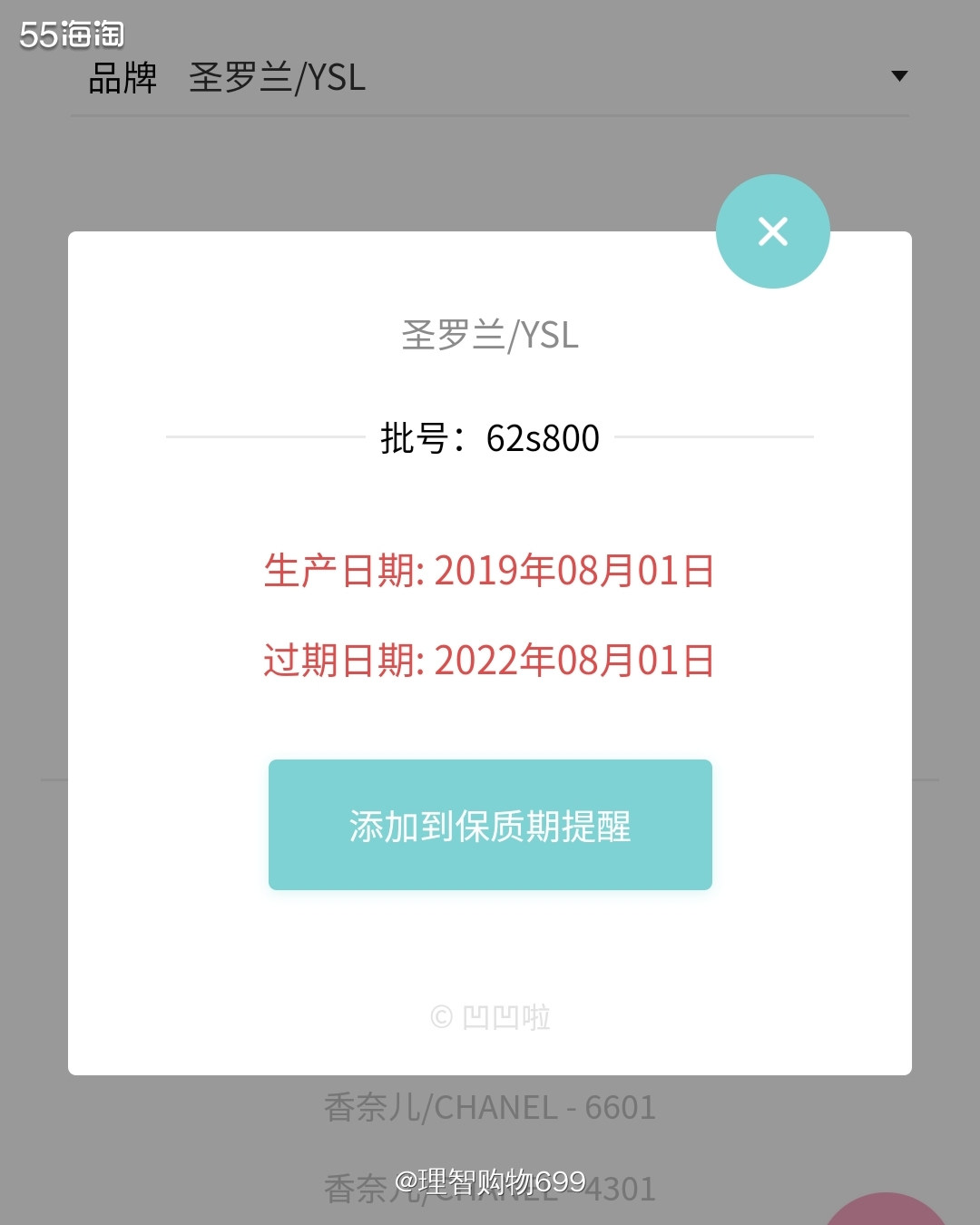The image size is (980, 1225).
Task: Tap the batch code 62s800 value
Action: pyautogui.click(x=543, y=438)
